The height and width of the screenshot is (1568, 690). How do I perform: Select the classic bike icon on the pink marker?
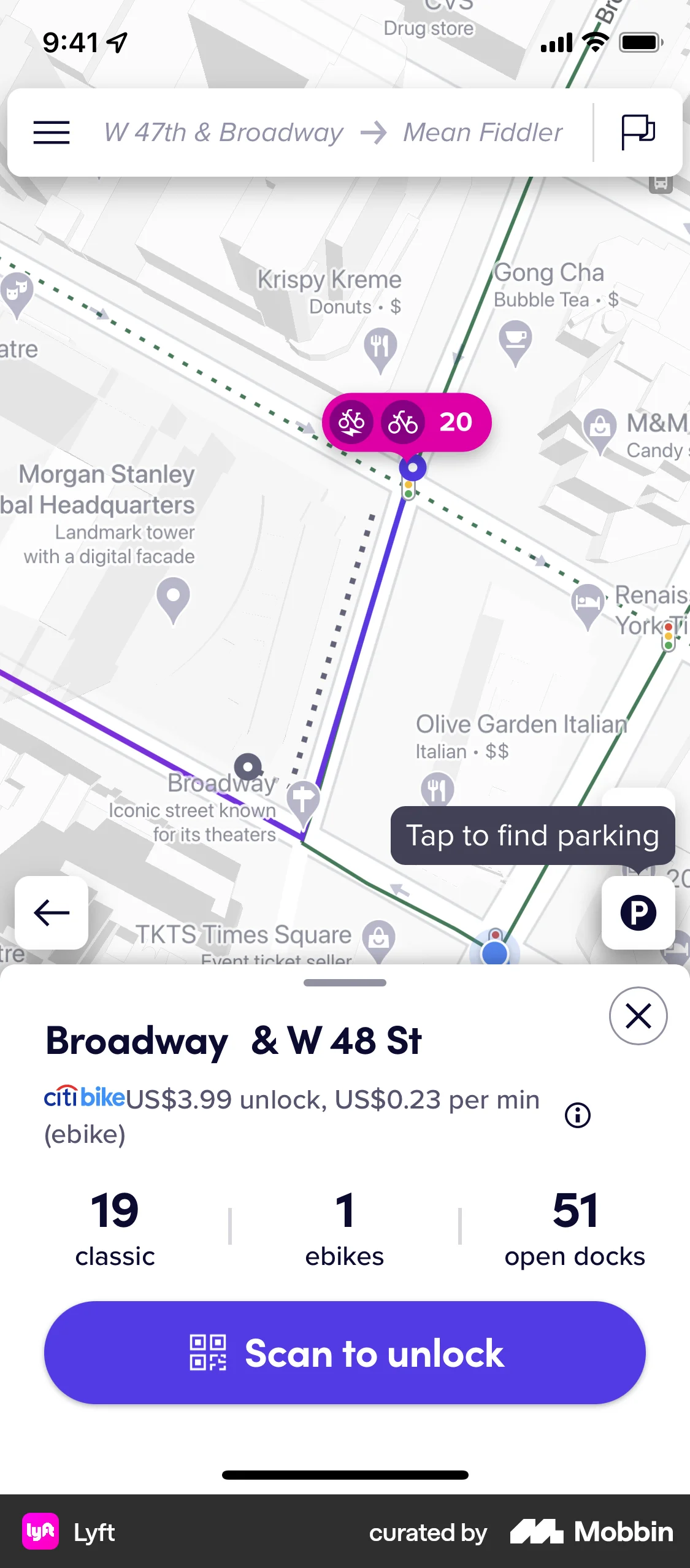402,422
